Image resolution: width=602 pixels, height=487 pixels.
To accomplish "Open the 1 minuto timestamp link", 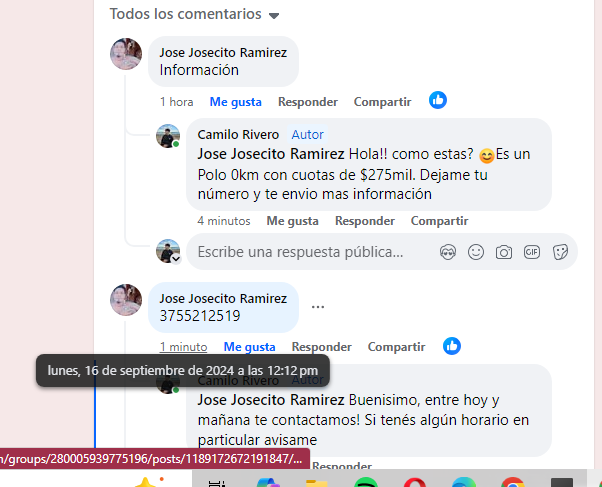I will [183, 347].
